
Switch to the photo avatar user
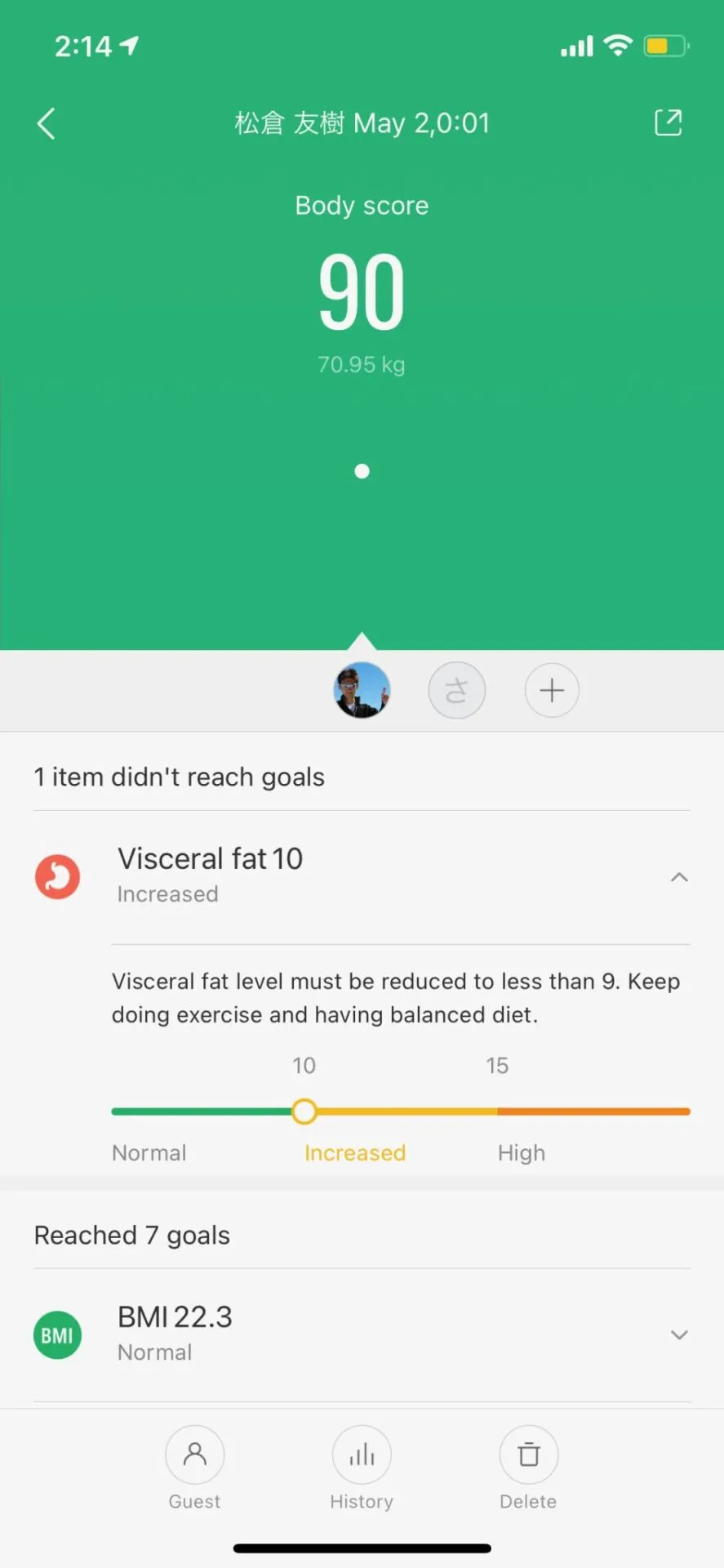(x=362, y=690)
